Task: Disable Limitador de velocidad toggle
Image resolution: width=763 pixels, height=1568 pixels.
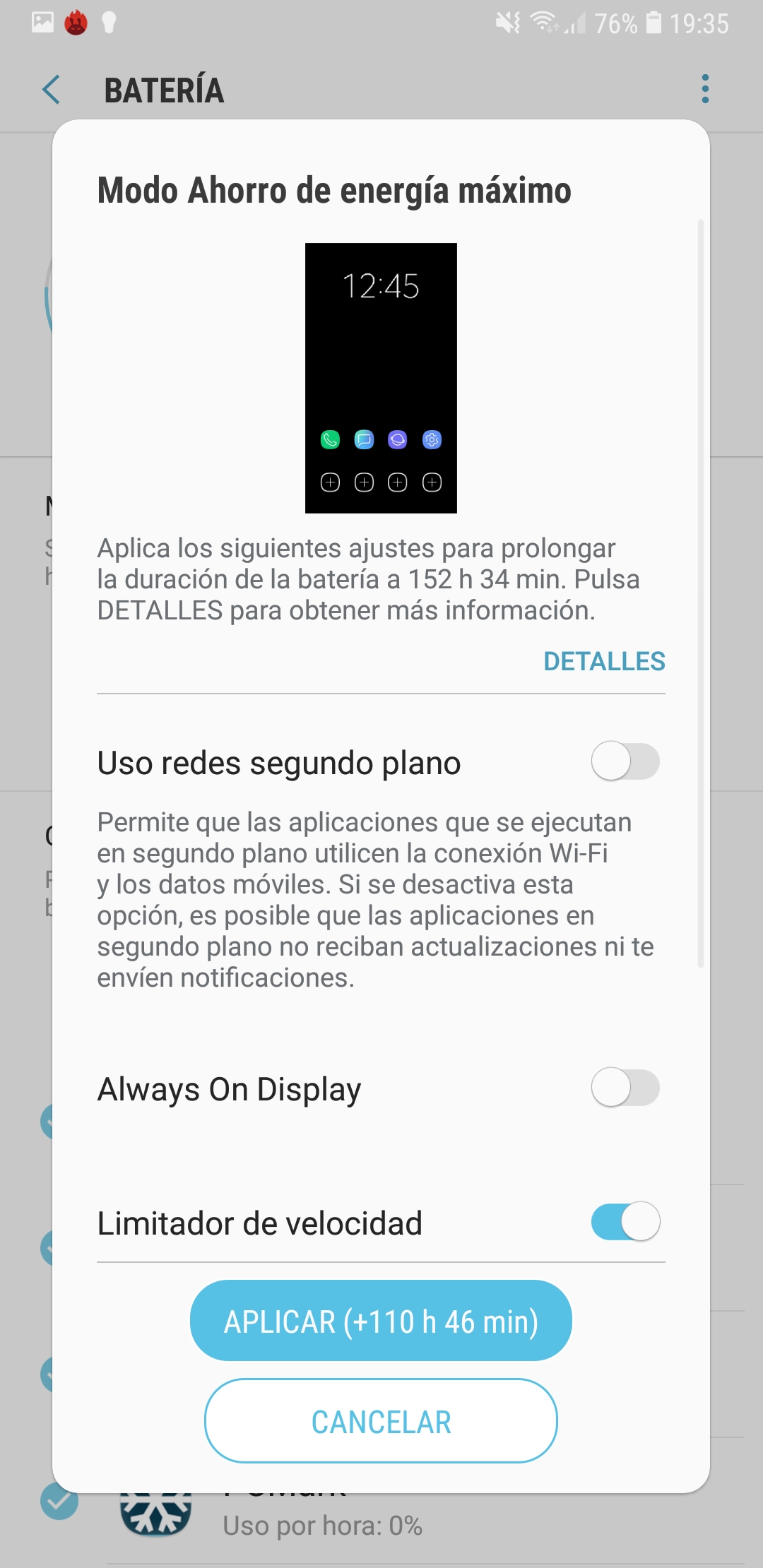Action: coord(625,1221)
